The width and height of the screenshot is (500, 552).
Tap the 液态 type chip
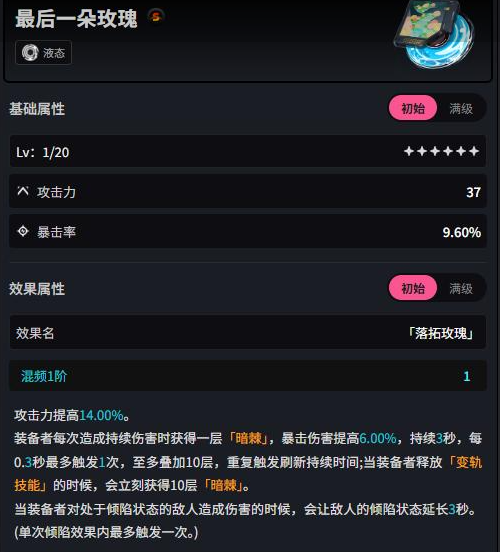(44, 53)
